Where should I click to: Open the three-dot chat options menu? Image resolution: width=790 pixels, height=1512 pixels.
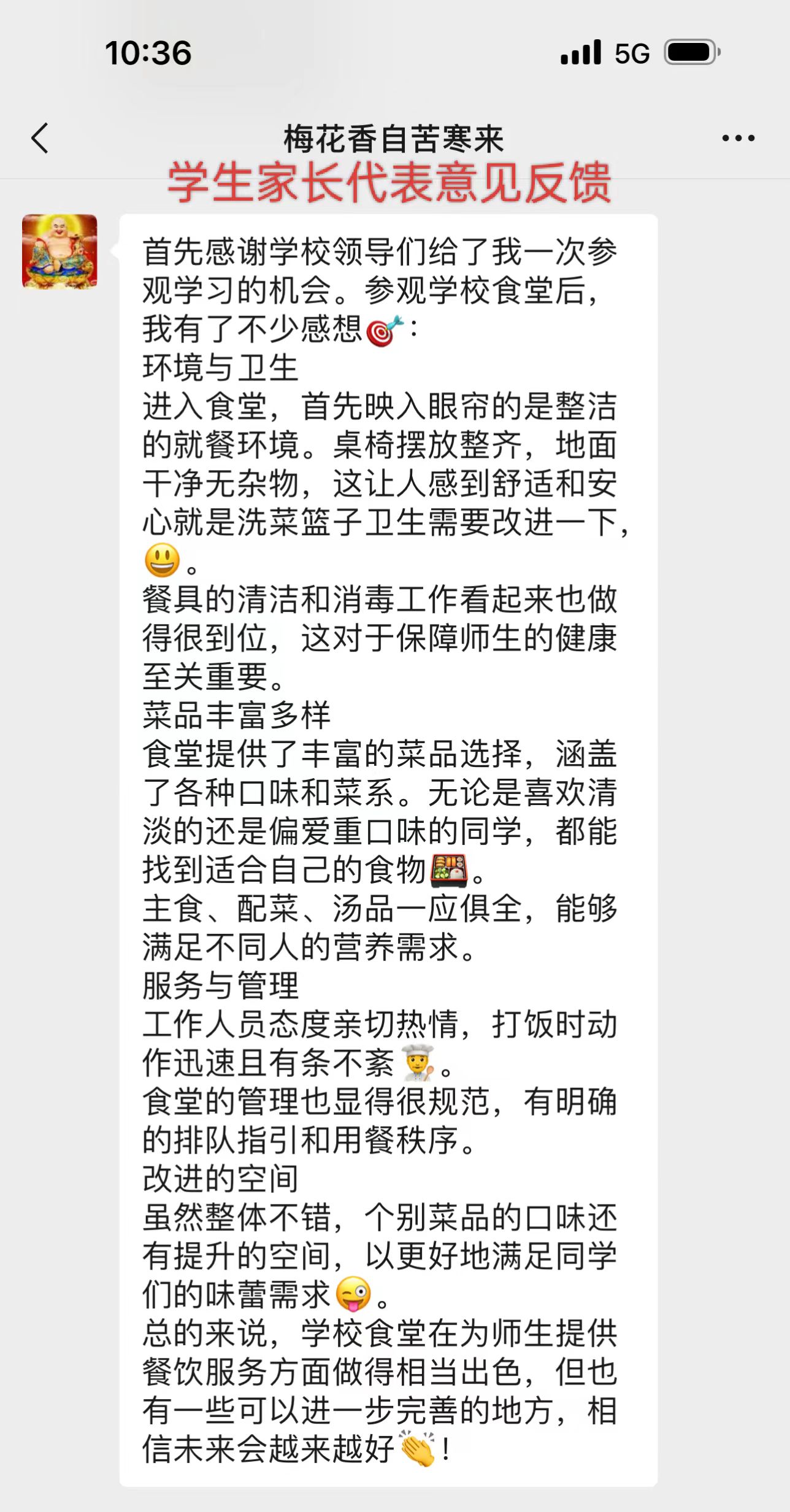click(738, 138)
